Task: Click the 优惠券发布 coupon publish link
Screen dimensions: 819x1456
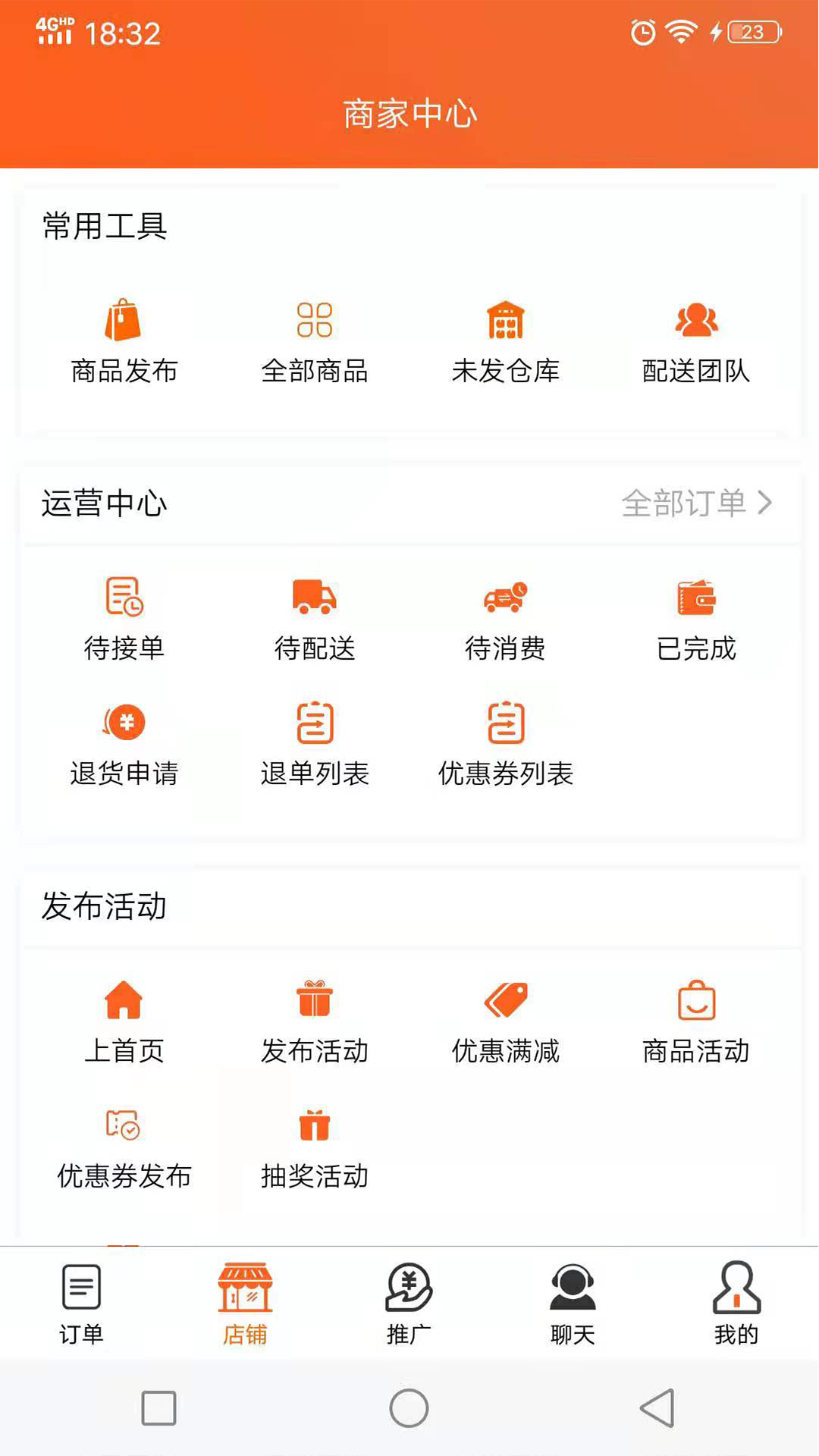Action: coord(125,1145)
